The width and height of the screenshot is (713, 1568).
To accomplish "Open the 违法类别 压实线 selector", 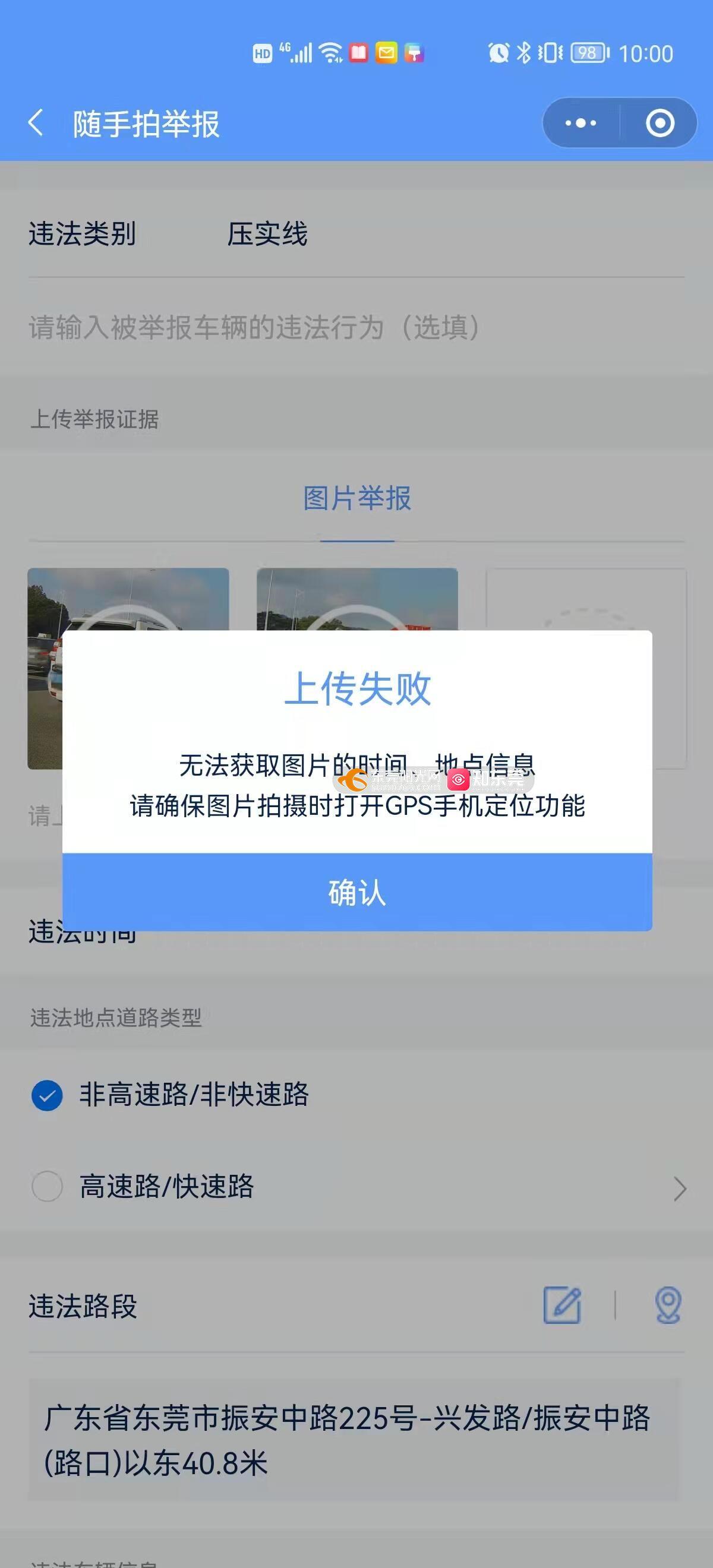I will coord(356,235).
